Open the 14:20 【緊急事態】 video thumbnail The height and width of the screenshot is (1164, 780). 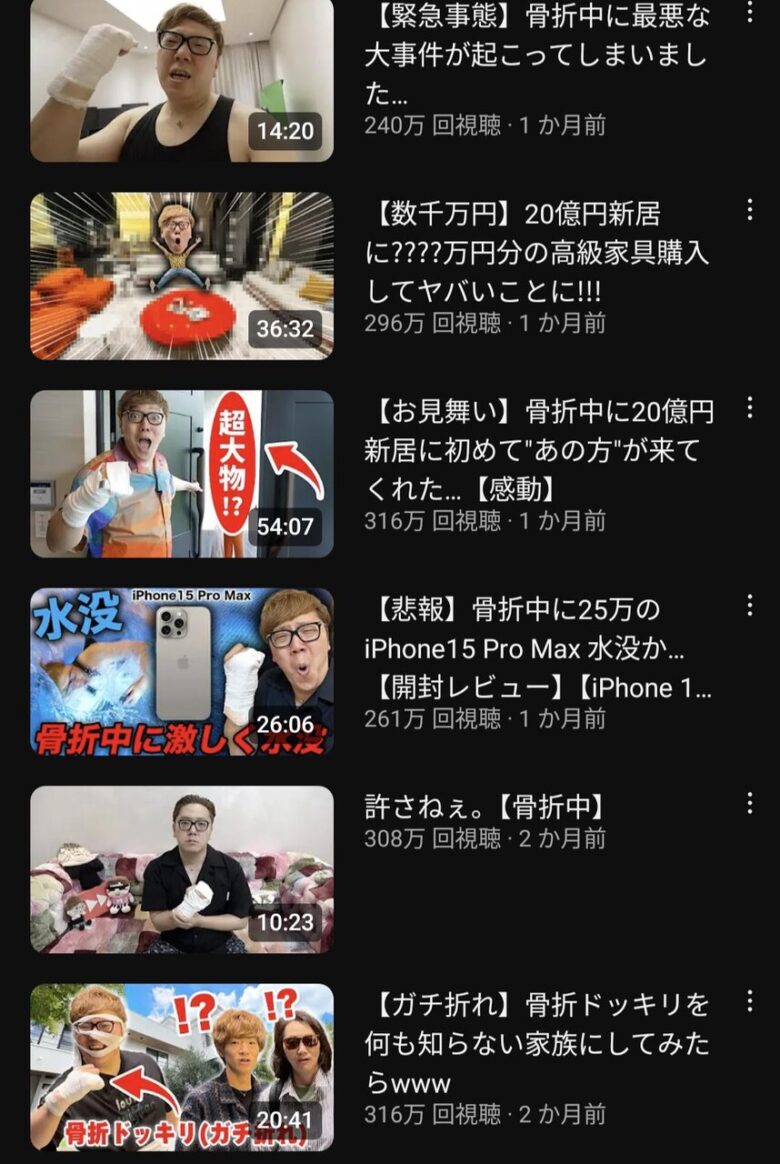181,80
